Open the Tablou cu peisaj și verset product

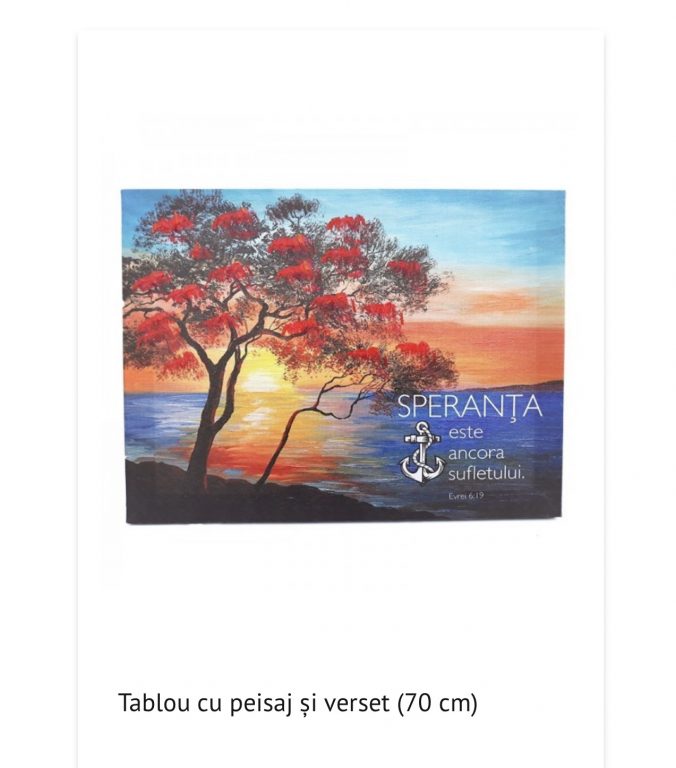point(298,702)
